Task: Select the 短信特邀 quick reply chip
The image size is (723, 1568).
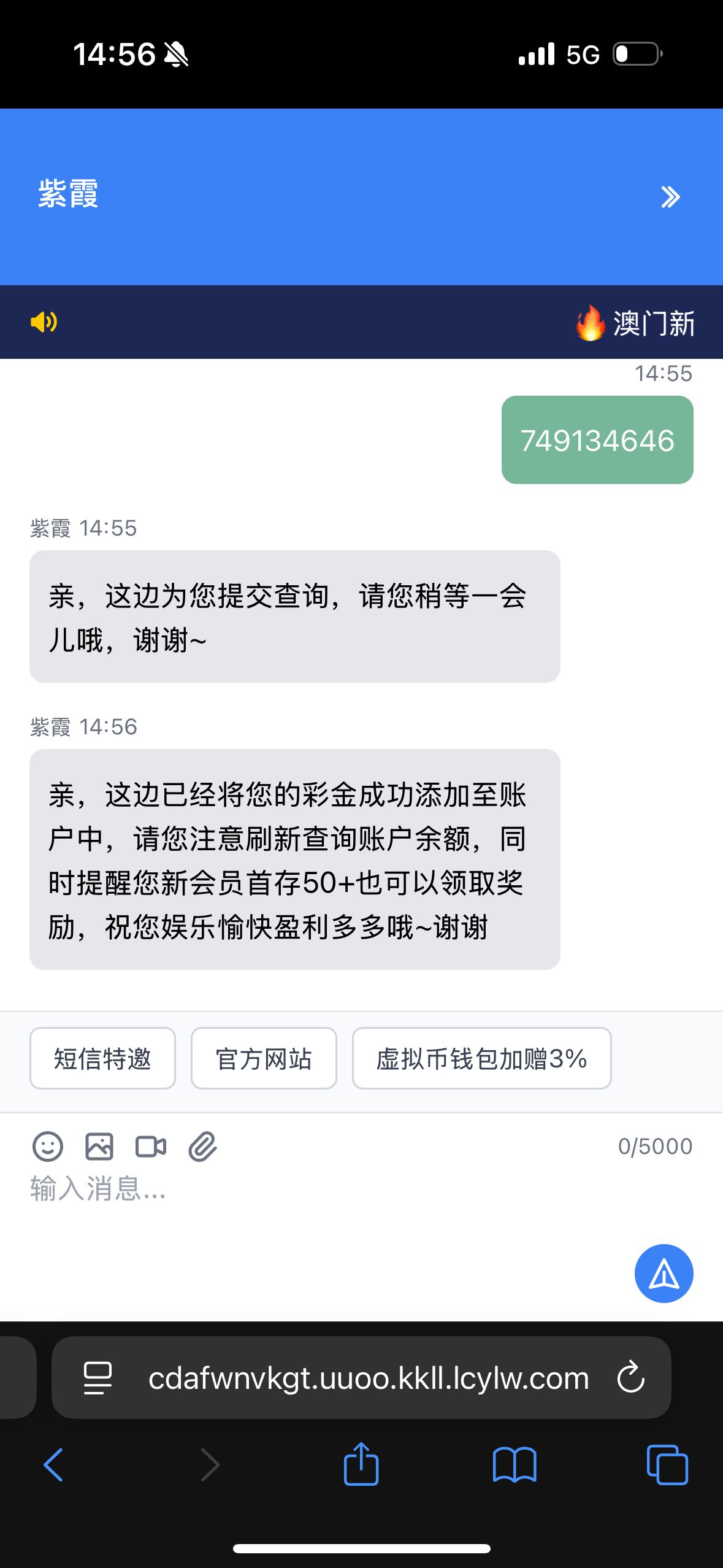Action: 102,1058
